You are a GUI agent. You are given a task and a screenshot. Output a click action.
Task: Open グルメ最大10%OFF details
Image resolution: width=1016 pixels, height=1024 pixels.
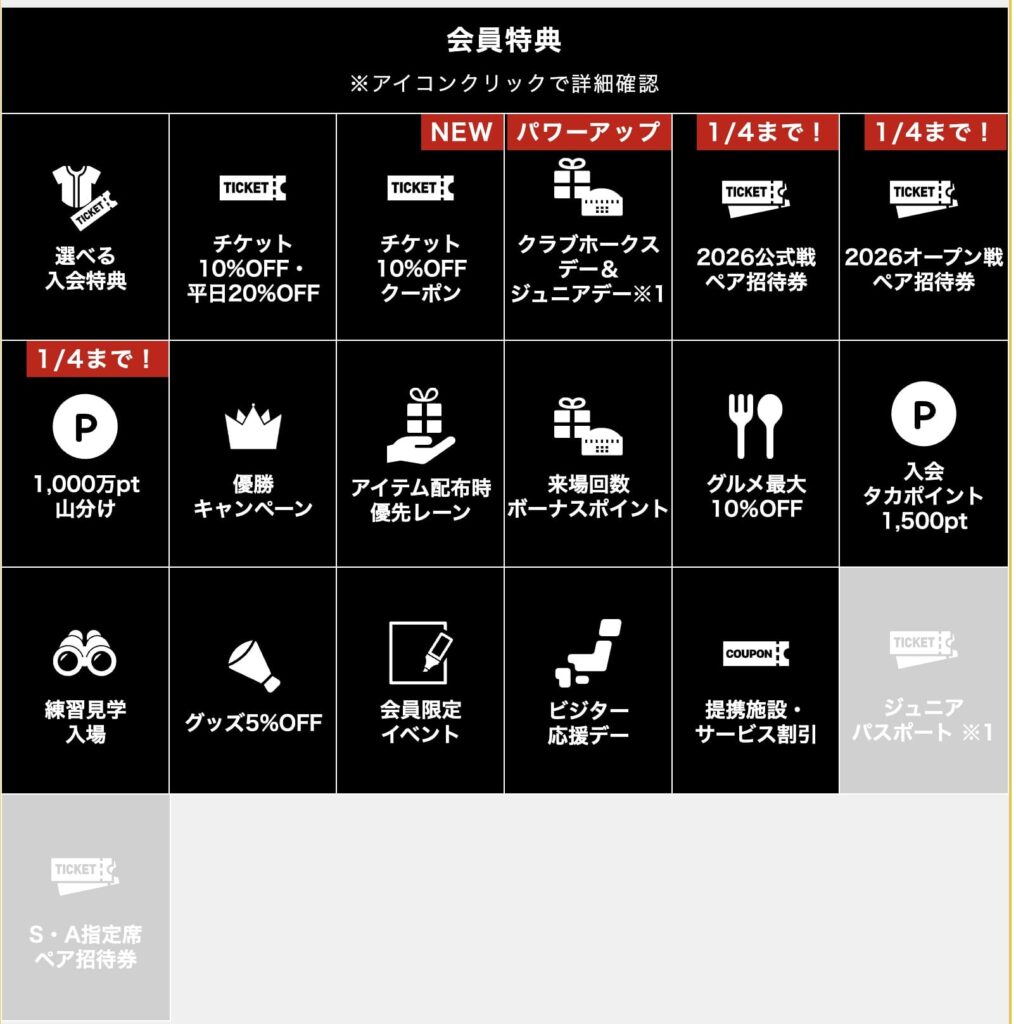coord(755,455)
